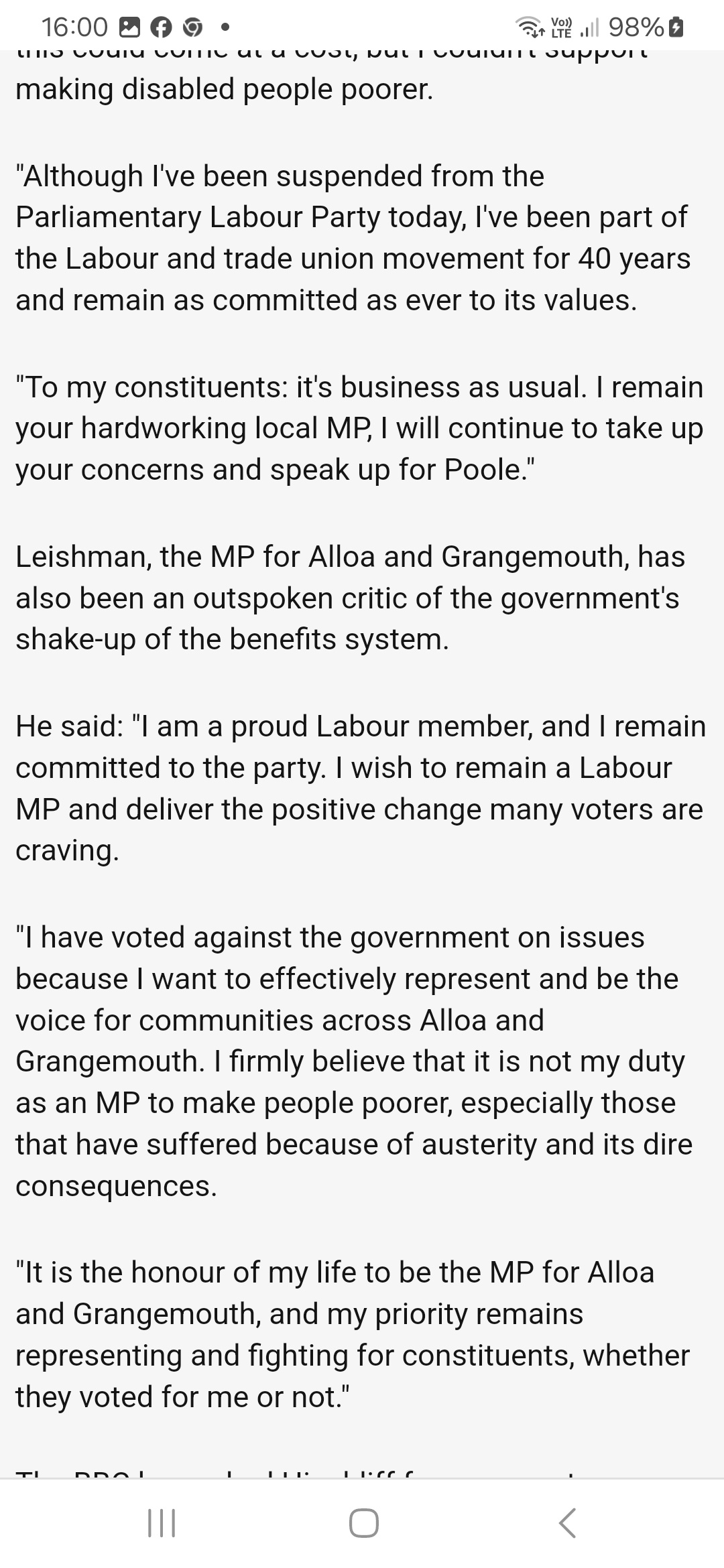The image size is (724, 1568).
Task: Open the recent apps view
Action: [161, 1523]
